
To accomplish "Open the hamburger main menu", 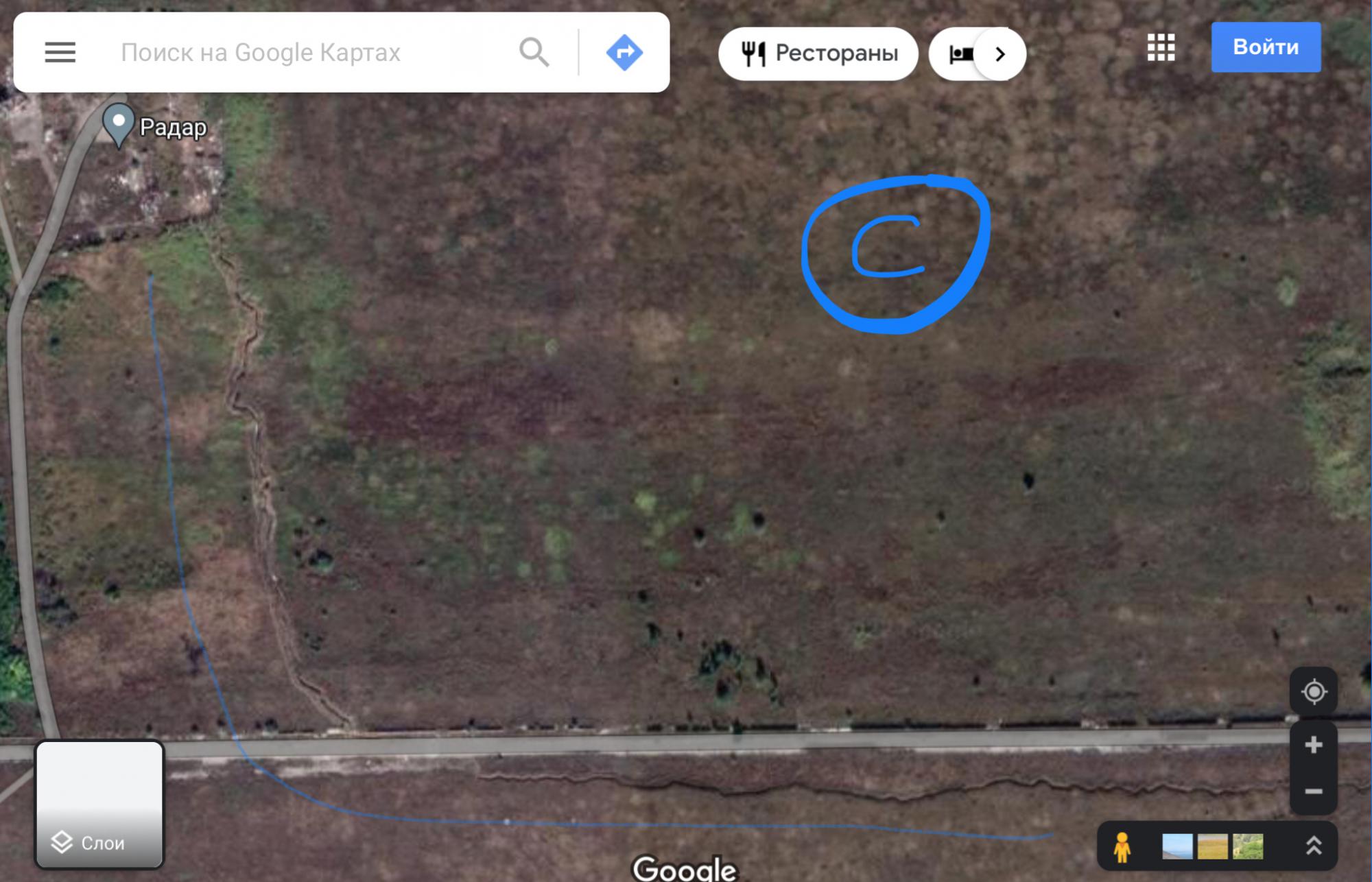I will [x=60, y=52].
